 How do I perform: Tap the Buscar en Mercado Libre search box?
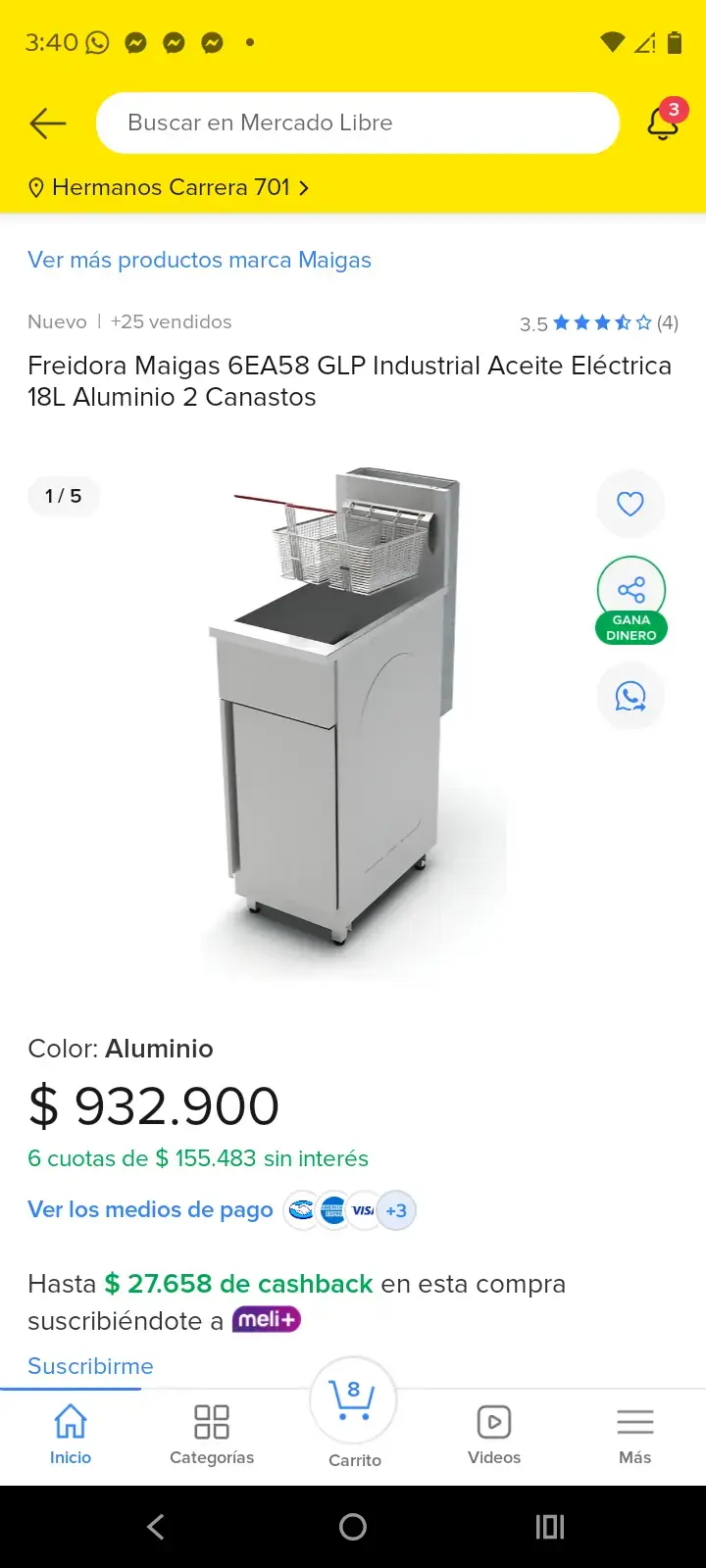[x=358, y=122]
